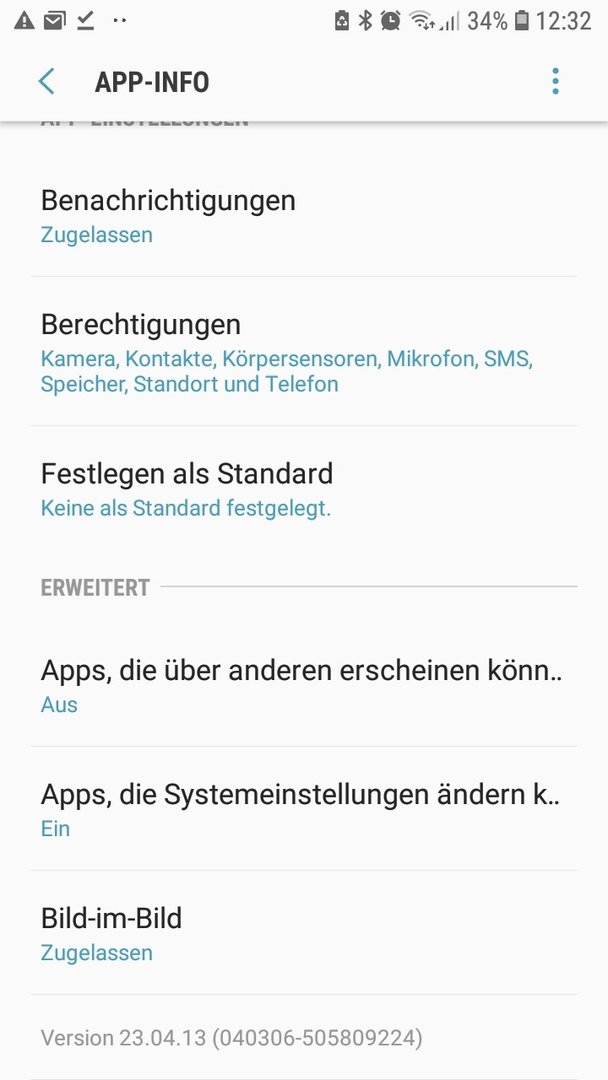Open Apps, die Systemeinstellungen ändern

point(303,809)
